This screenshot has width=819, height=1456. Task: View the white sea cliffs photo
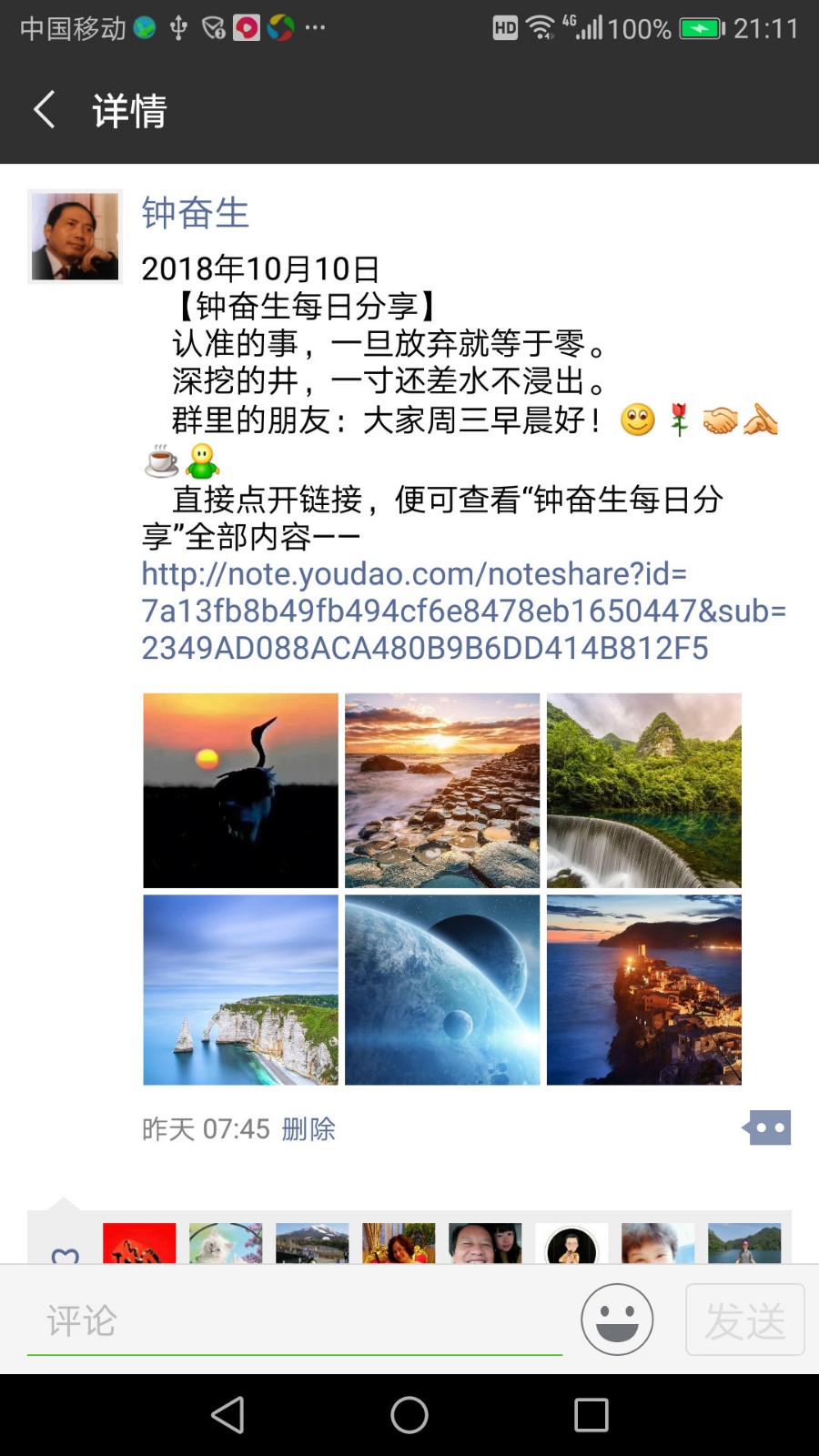click(x=240, y=990)
